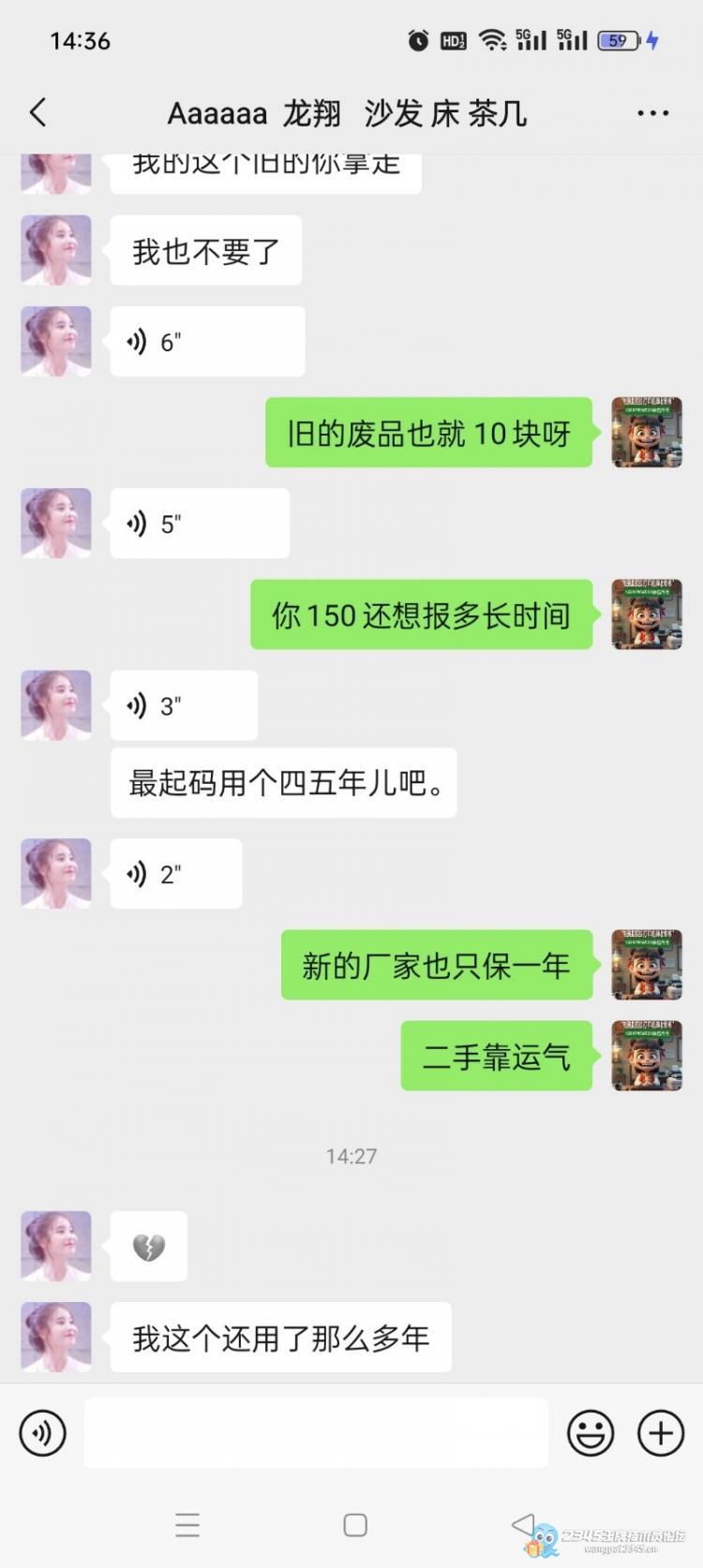Open my avatar beside 二手靠运气
The image size is (703, 1568).
tap(647, 1056)
